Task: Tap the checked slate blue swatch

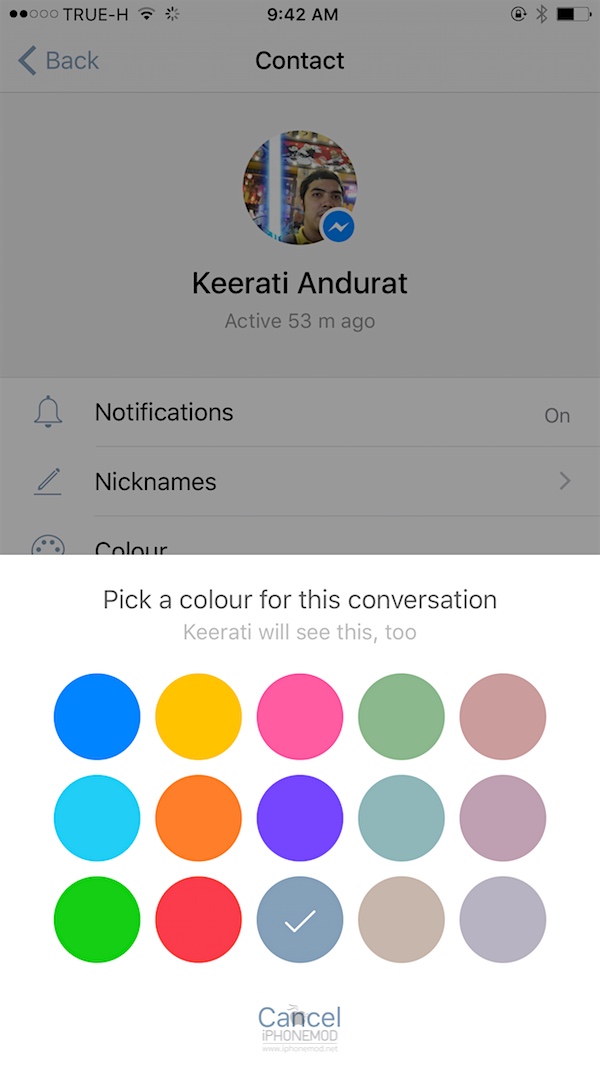Action: click(300, 920)
